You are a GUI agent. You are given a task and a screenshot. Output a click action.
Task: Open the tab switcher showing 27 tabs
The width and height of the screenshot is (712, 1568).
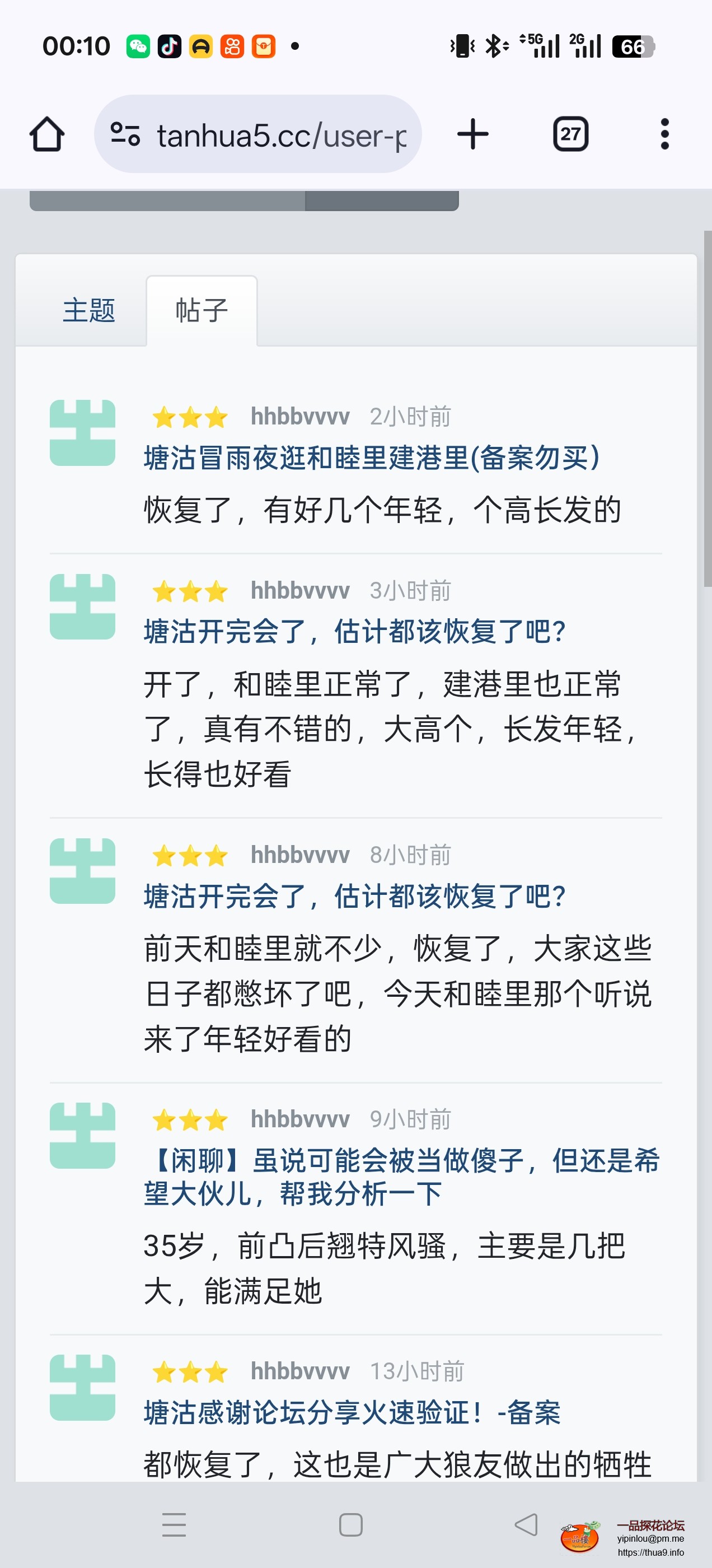[x=570, y=134]
